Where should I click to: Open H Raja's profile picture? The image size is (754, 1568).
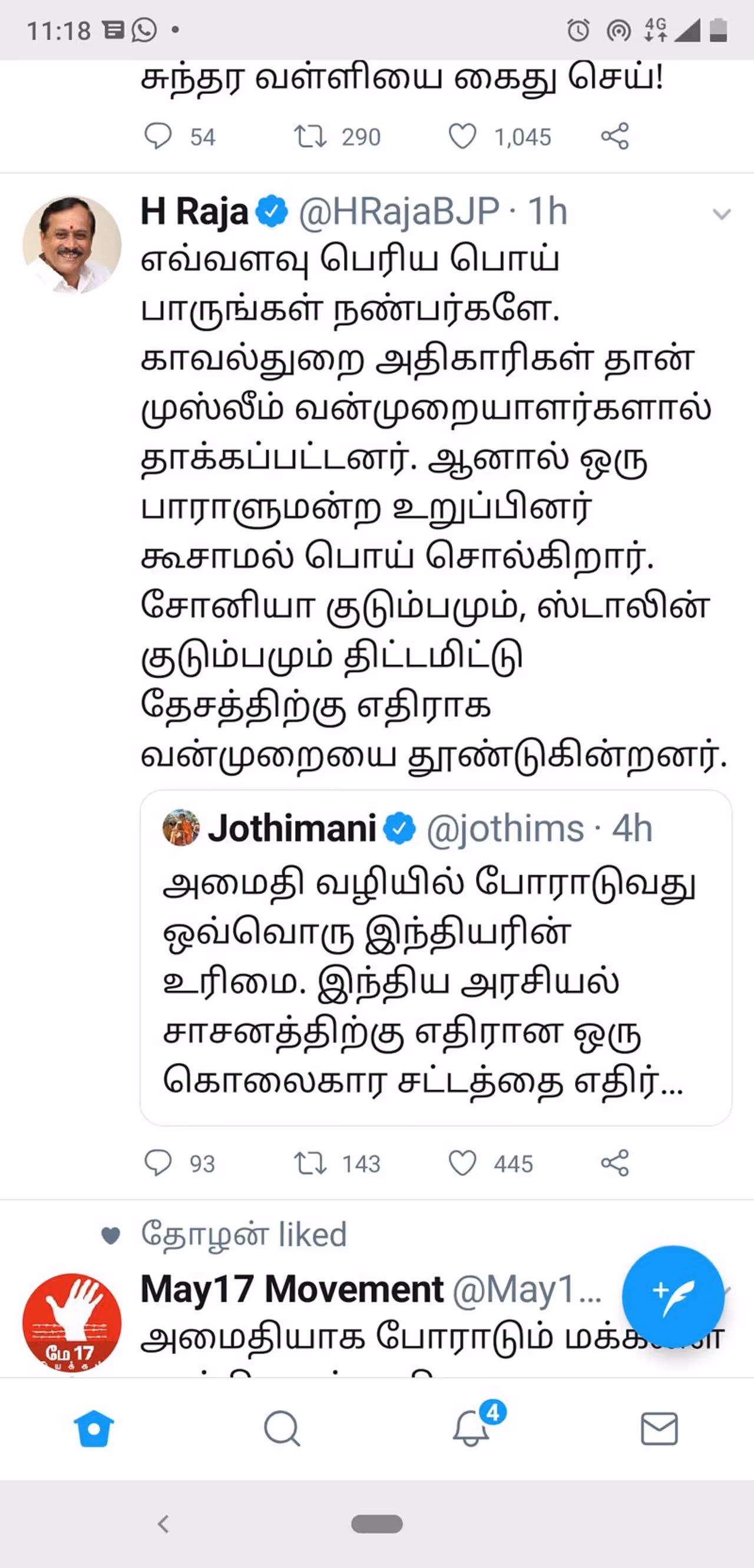pyautogui.click(x=72, y=244)
